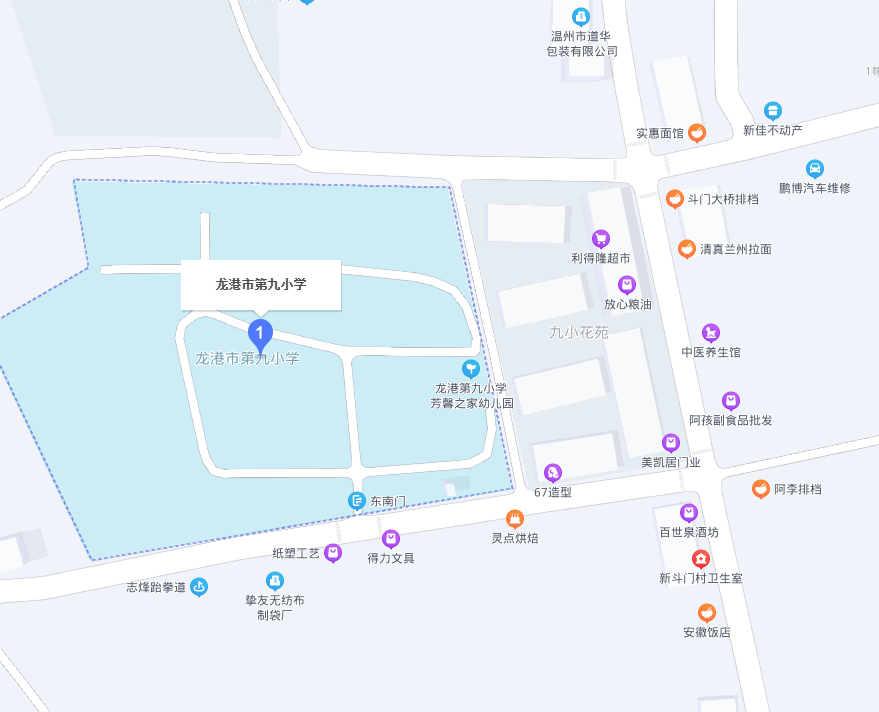Open 灵点烘焙 bakery marker
Viewport: 879px width, 712px height.
pos(515,519)
